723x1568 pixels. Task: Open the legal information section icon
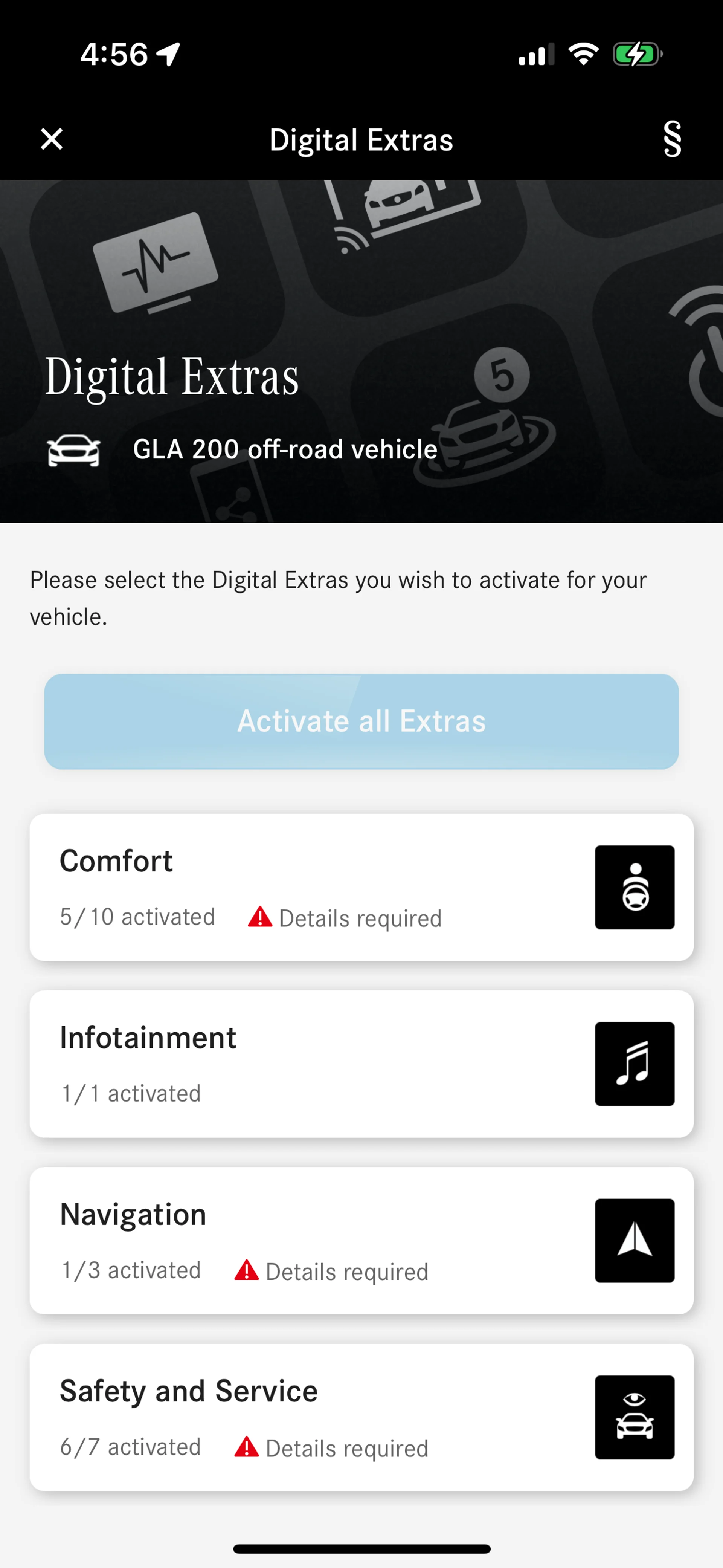672,139
